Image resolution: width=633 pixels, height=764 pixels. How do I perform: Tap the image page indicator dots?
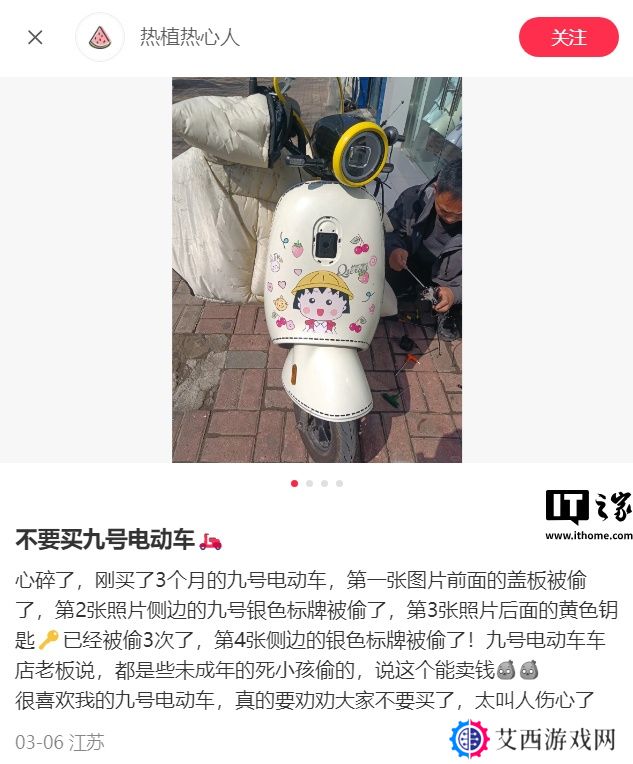(x=317, y=483)
